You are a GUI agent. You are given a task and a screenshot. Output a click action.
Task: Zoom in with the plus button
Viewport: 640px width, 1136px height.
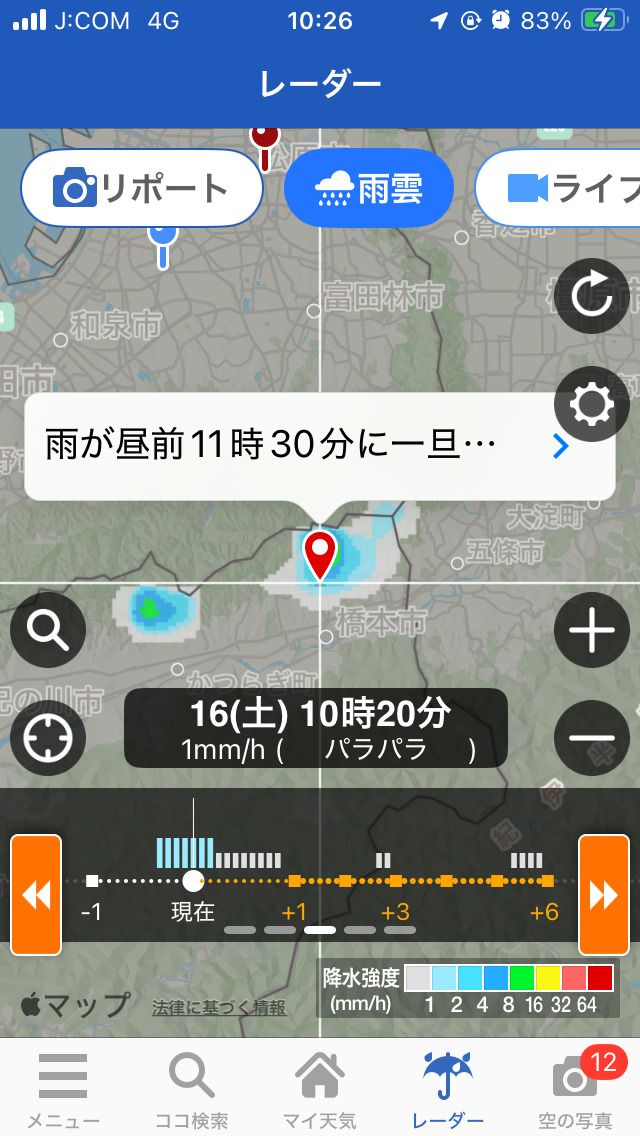coord(591,630)
